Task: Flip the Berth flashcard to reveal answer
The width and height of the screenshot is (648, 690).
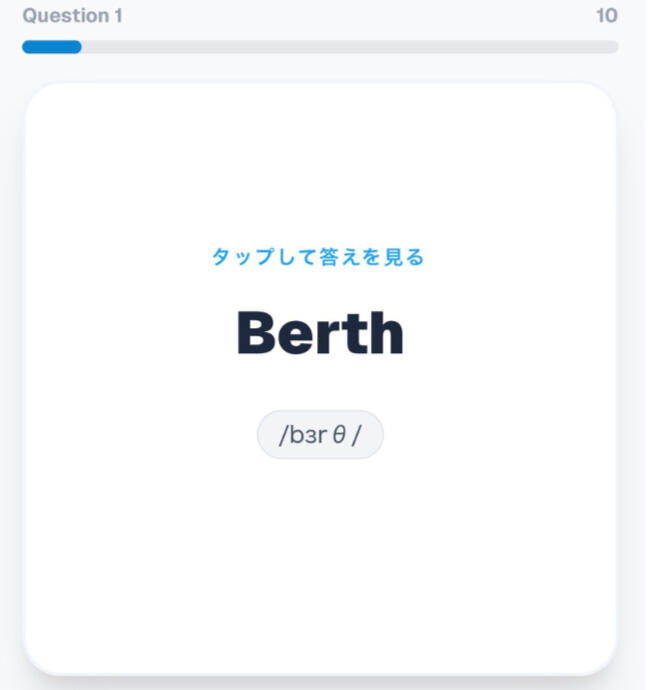Action: [320, 334]
